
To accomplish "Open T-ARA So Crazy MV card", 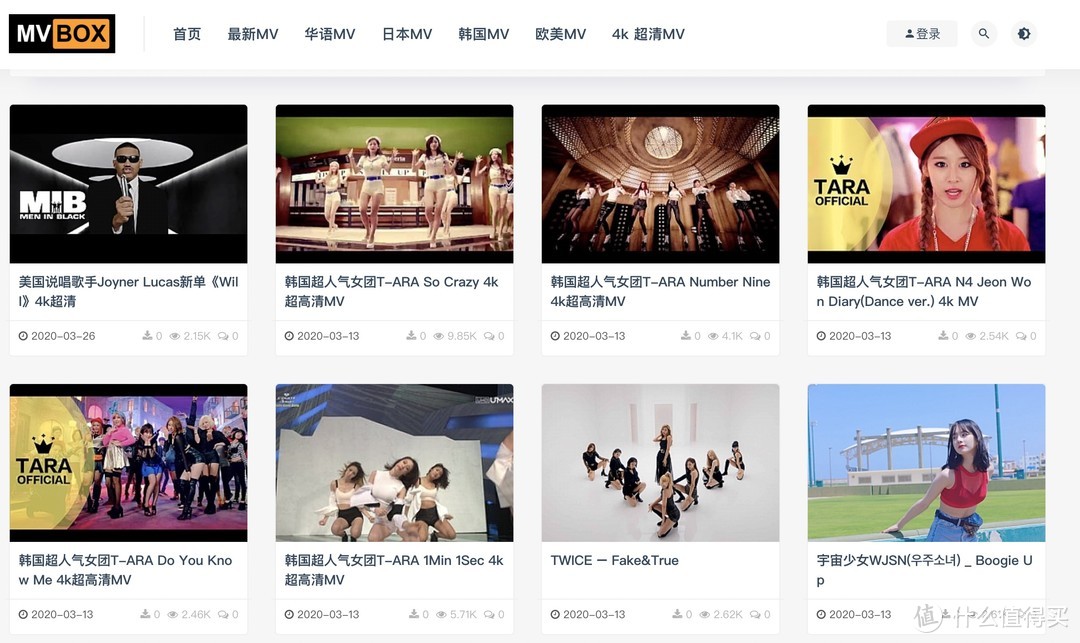I will coord(394,184).
